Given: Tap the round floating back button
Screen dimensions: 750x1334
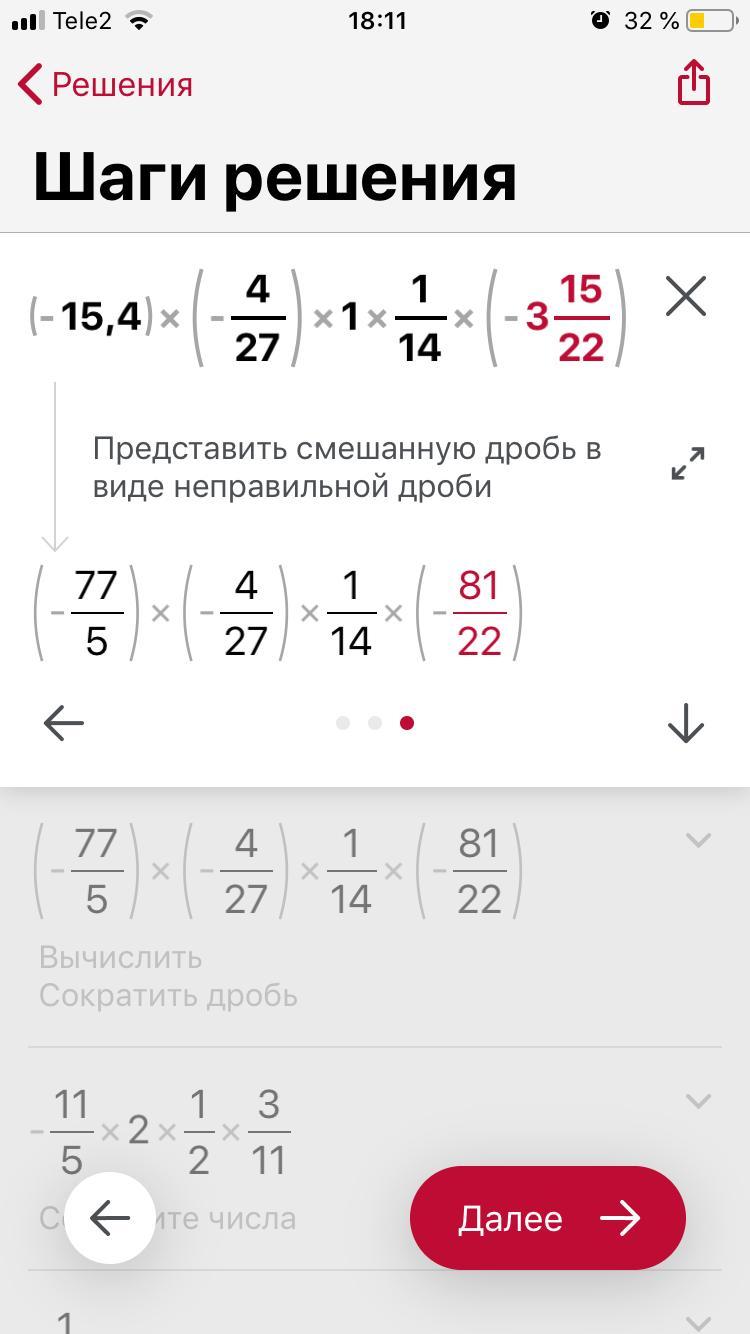Looking at the screenshot, I should click(x=110, y=1218).
